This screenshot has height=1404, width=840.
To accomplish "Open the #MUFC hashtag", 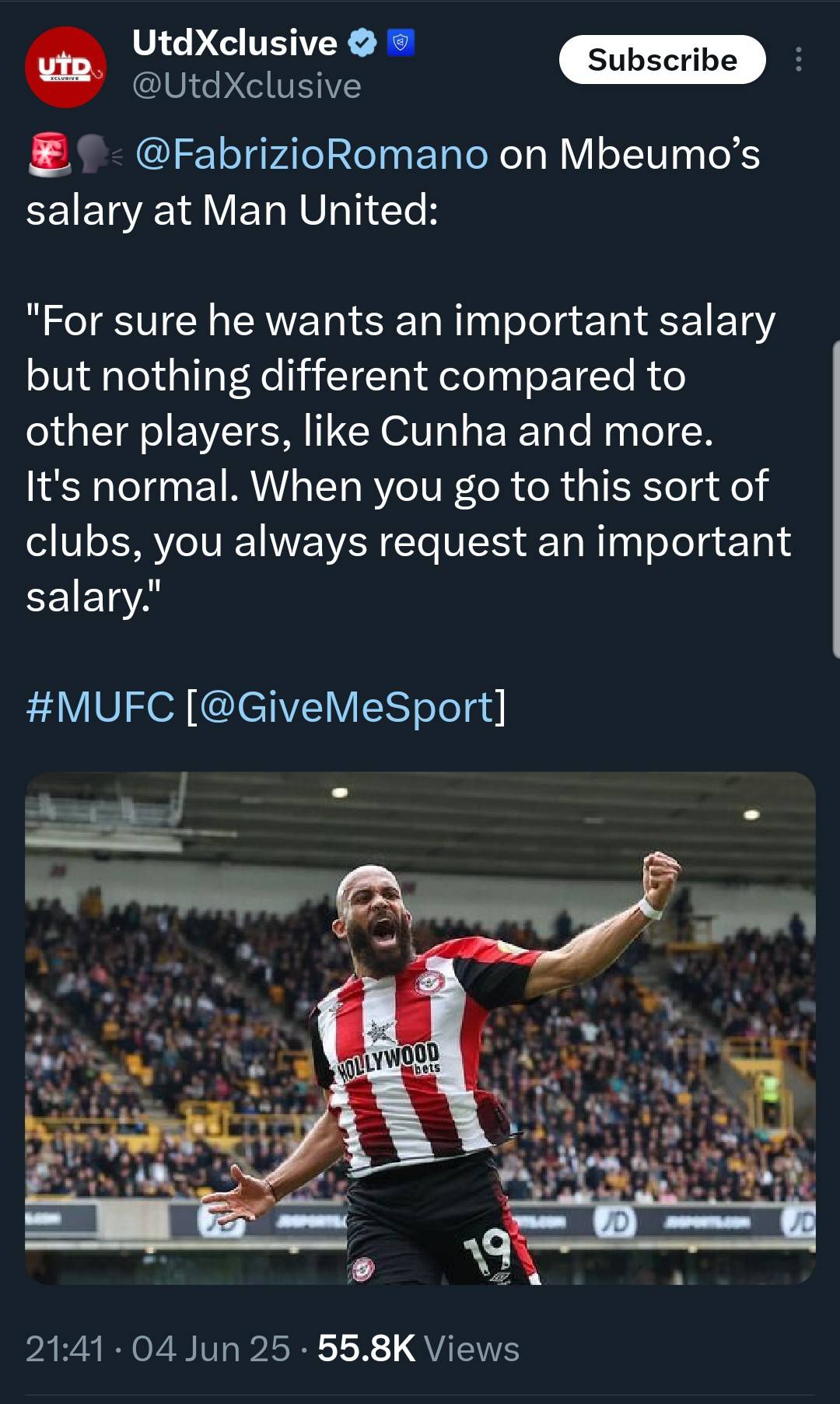I will [x=100, y=706].
